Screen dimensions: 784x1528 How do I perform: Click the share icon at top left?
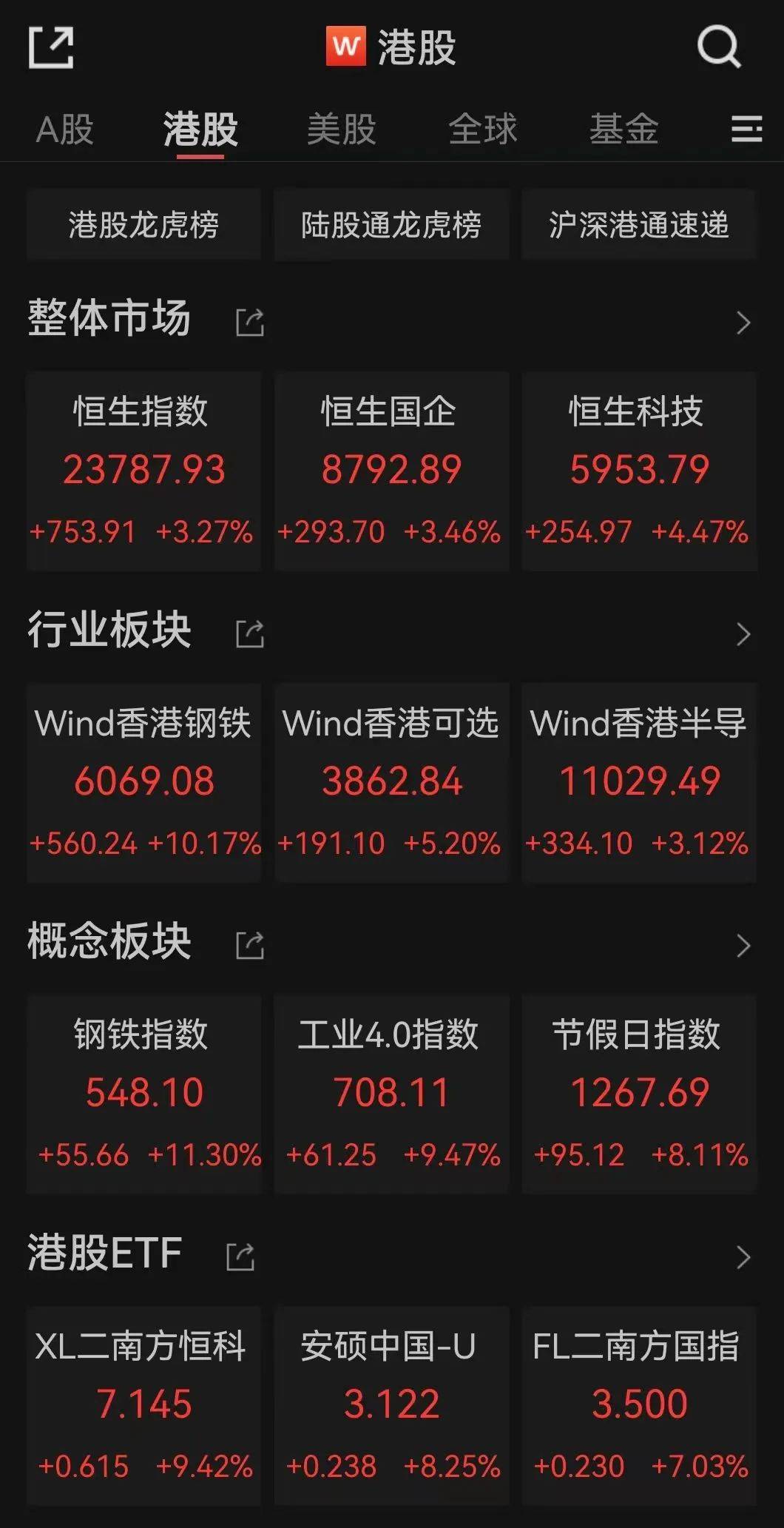50,47
